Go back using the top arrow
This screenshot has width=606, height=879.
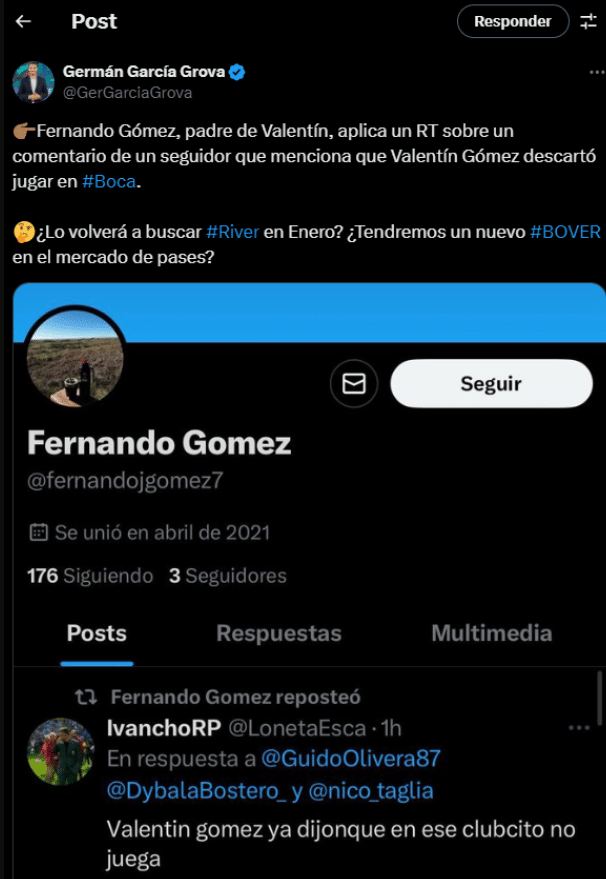click(24, 21)
